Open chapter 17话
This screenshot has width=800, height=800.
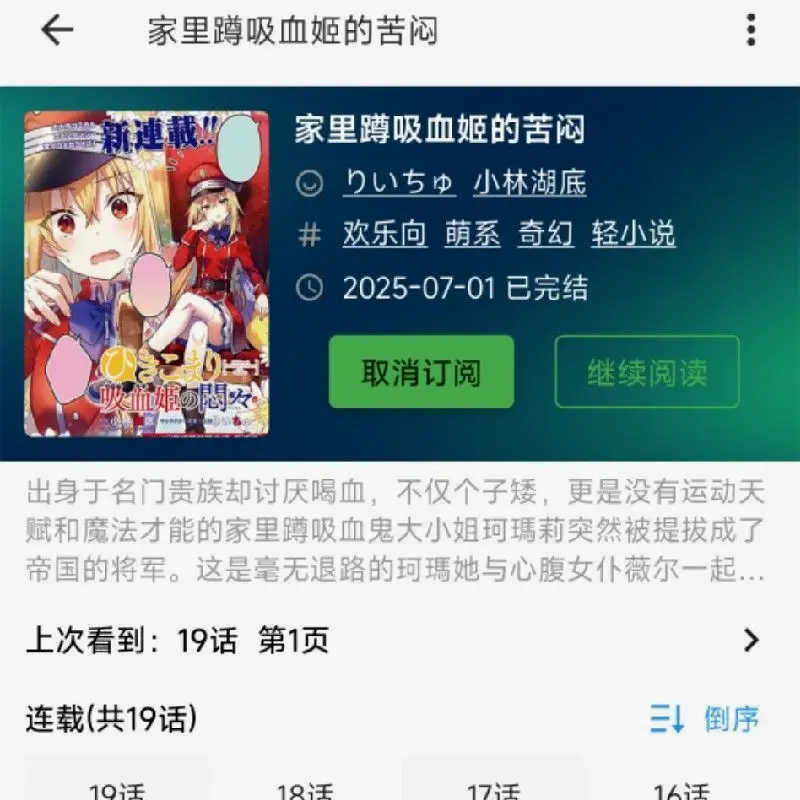[x=493, y=785]
